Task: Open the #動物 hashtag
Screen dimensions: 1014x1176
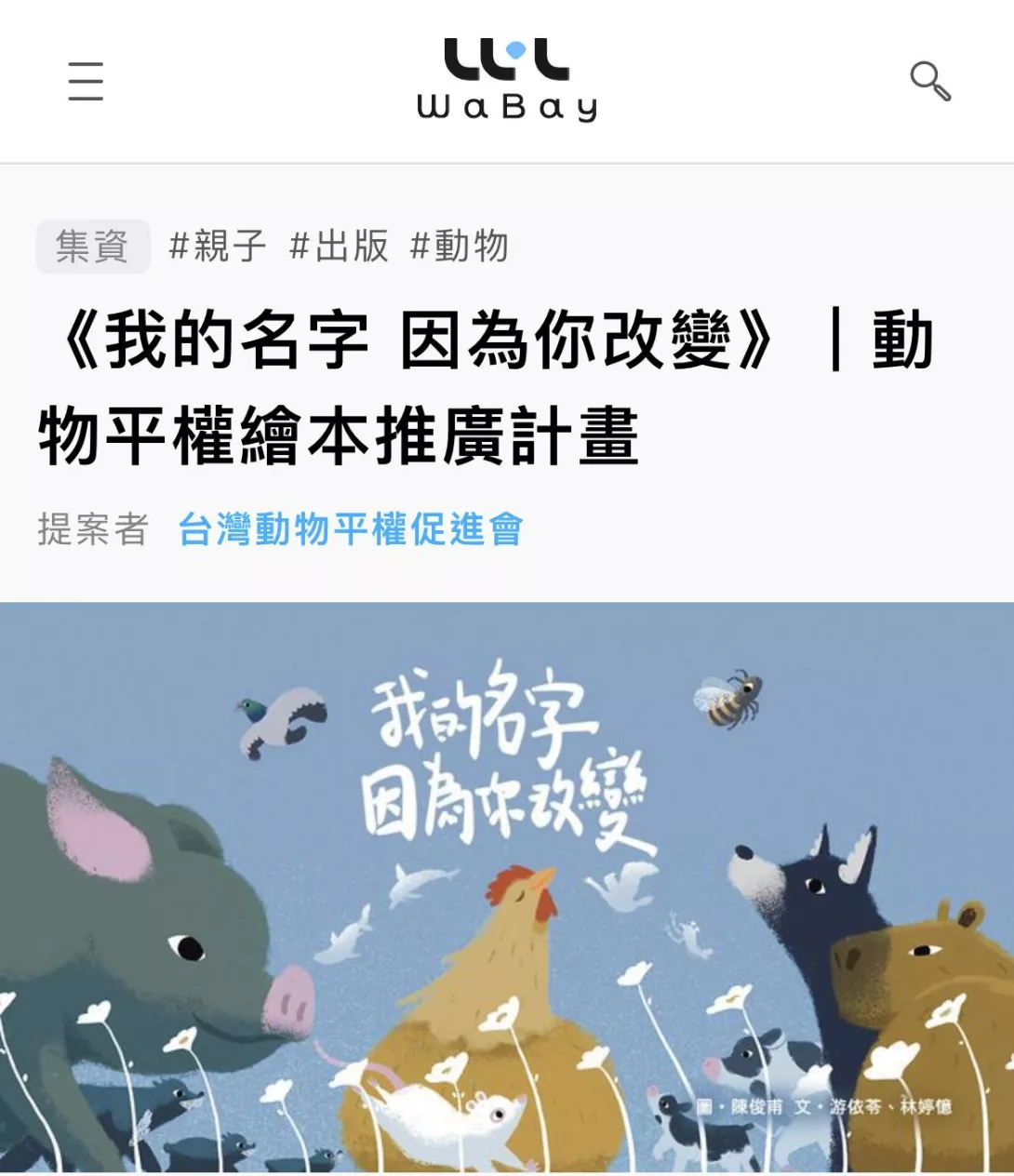Action: (x=460, y=247)
